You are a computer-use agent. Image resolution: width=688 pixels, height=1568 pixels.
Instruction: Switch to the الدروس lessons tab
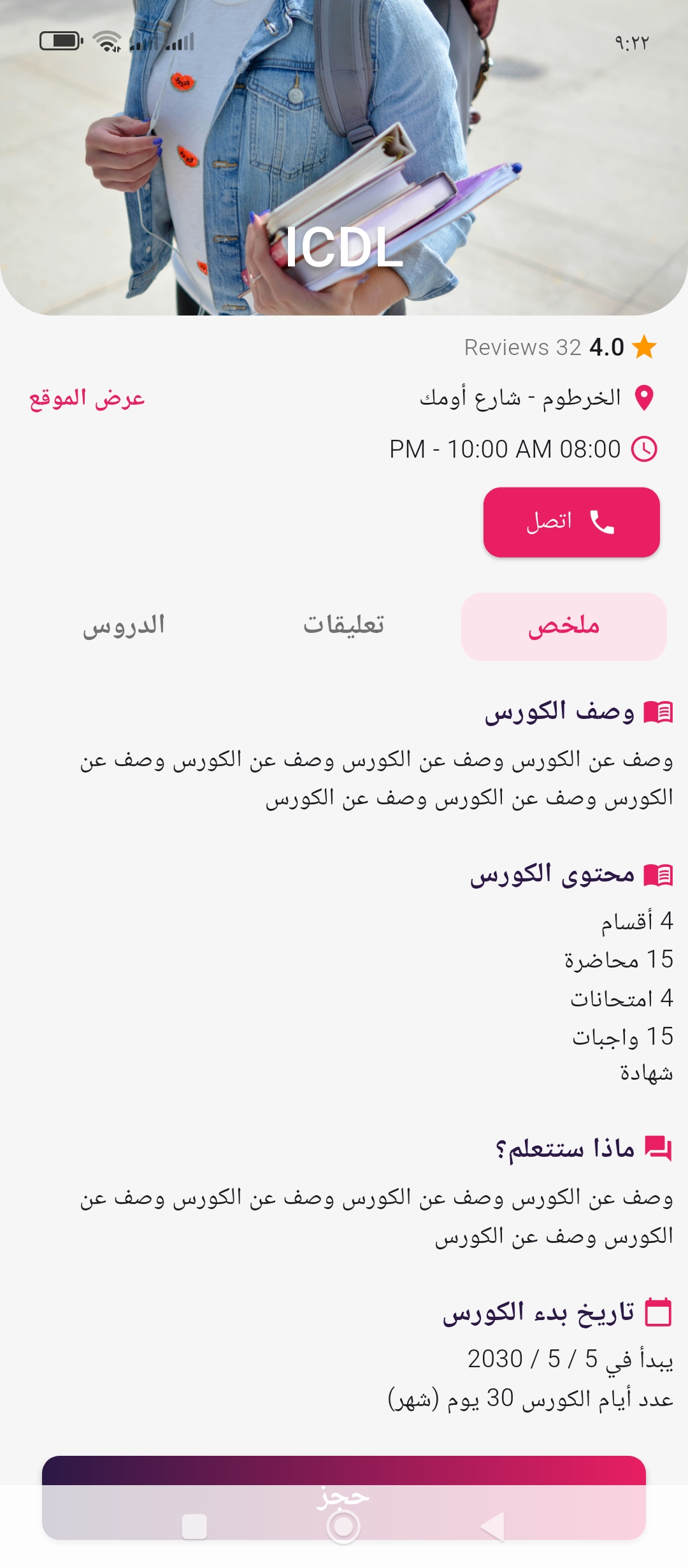[124, 626]
